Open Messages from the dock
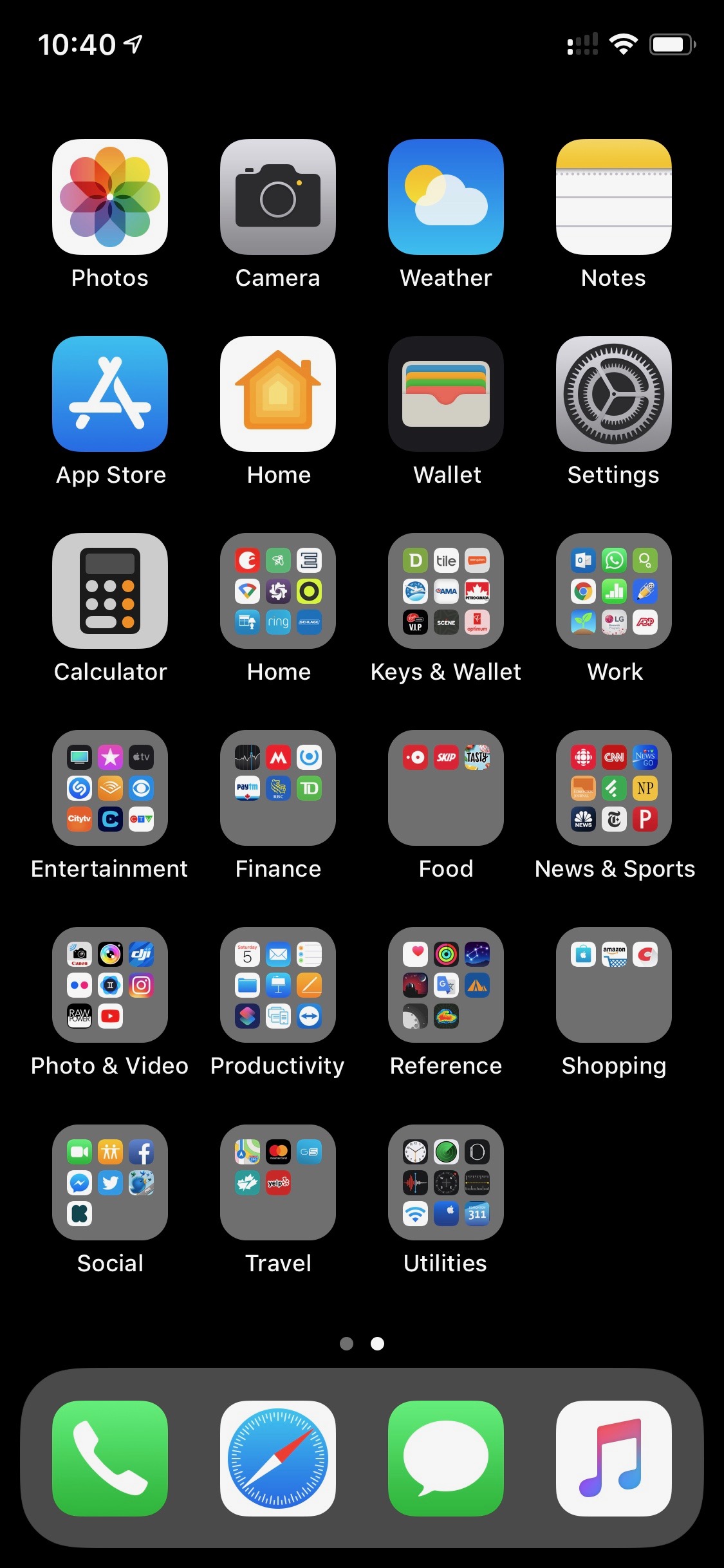Screen dimensions: 724x1568 click(446, 1459)
